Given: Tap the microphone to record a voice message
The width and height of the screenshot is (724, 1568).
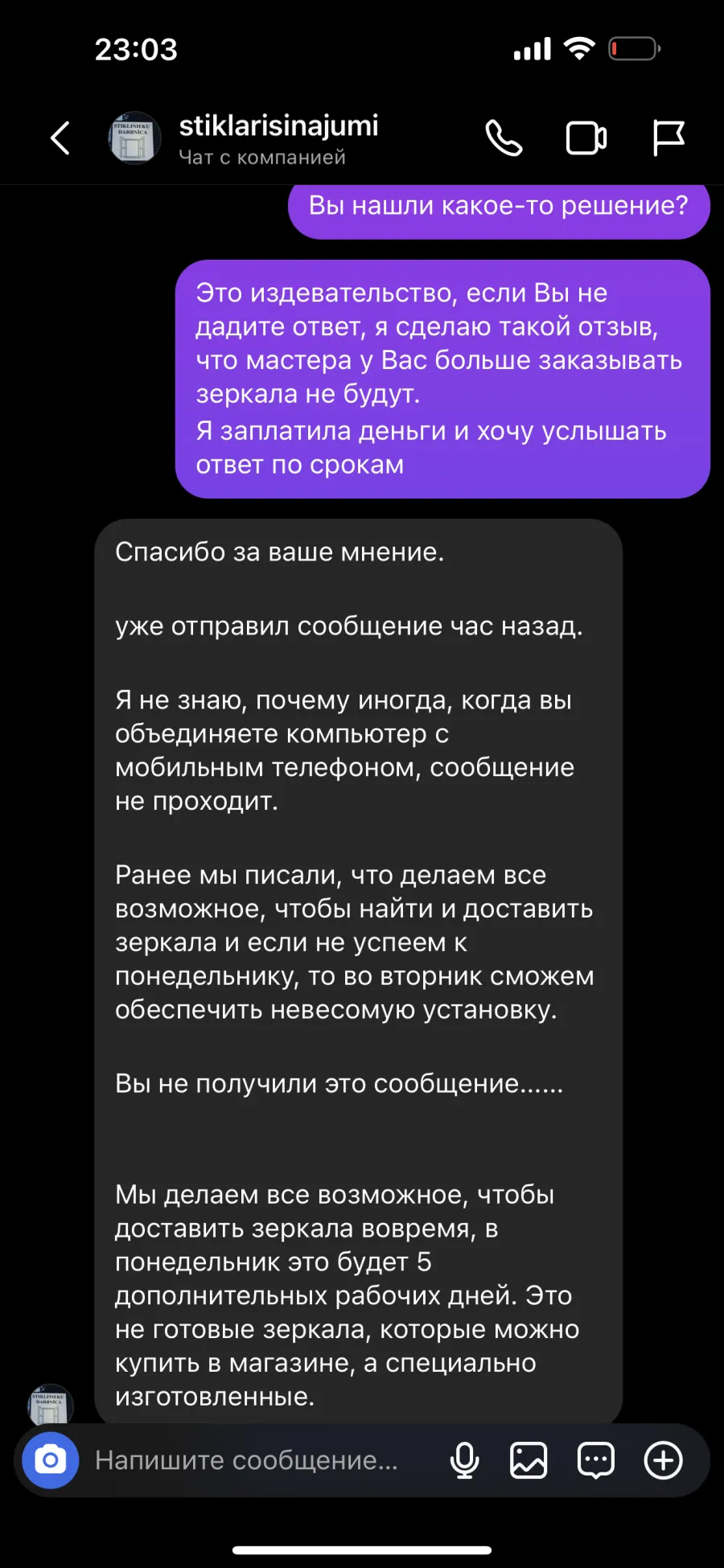Looking at the screenshot, I should (464, 1460).
